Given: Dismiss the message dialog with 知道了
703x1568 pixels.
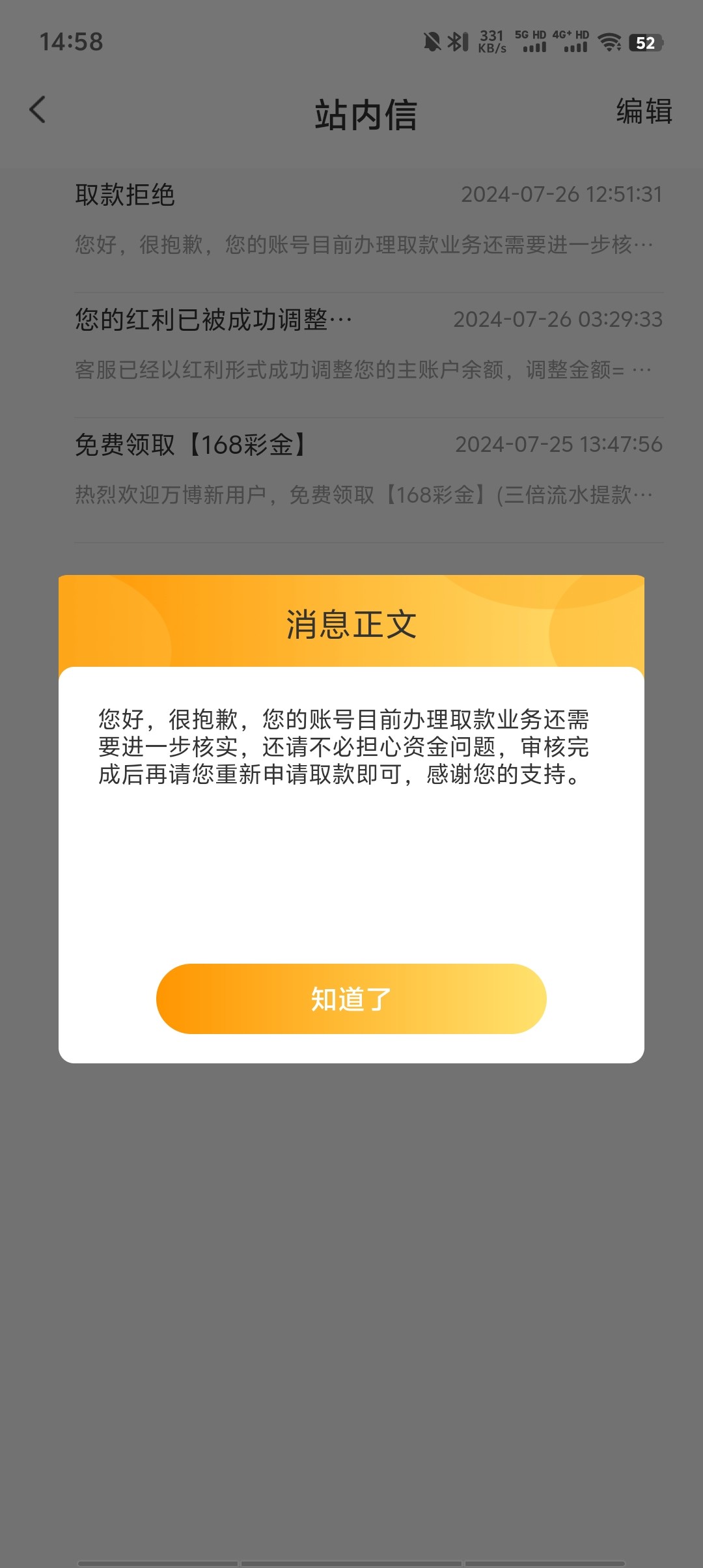Looking at the screenshot, I should [x=351, y=998].
